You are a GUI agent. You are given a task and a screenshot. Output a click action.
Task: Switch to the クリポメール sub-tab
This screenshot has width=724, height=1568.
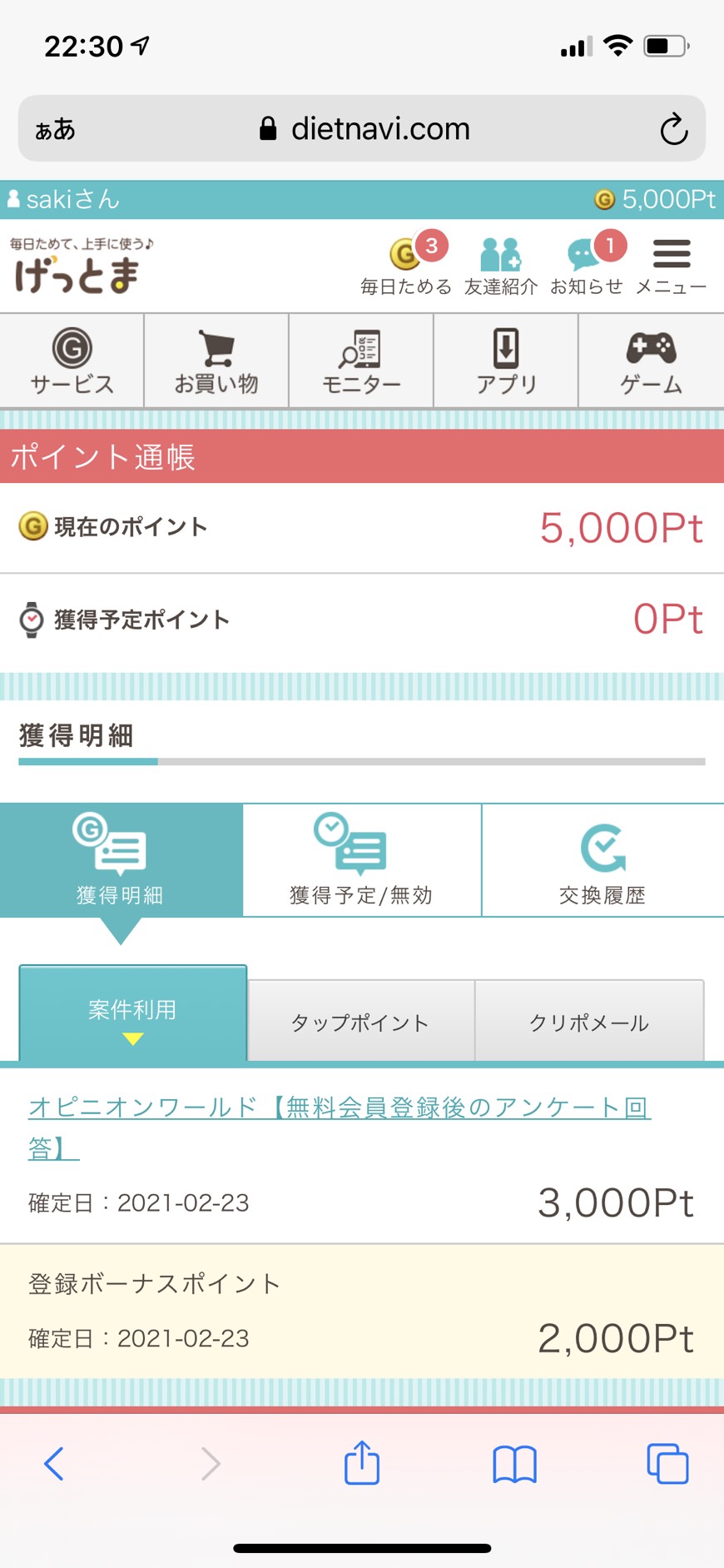pos(589,1021)
